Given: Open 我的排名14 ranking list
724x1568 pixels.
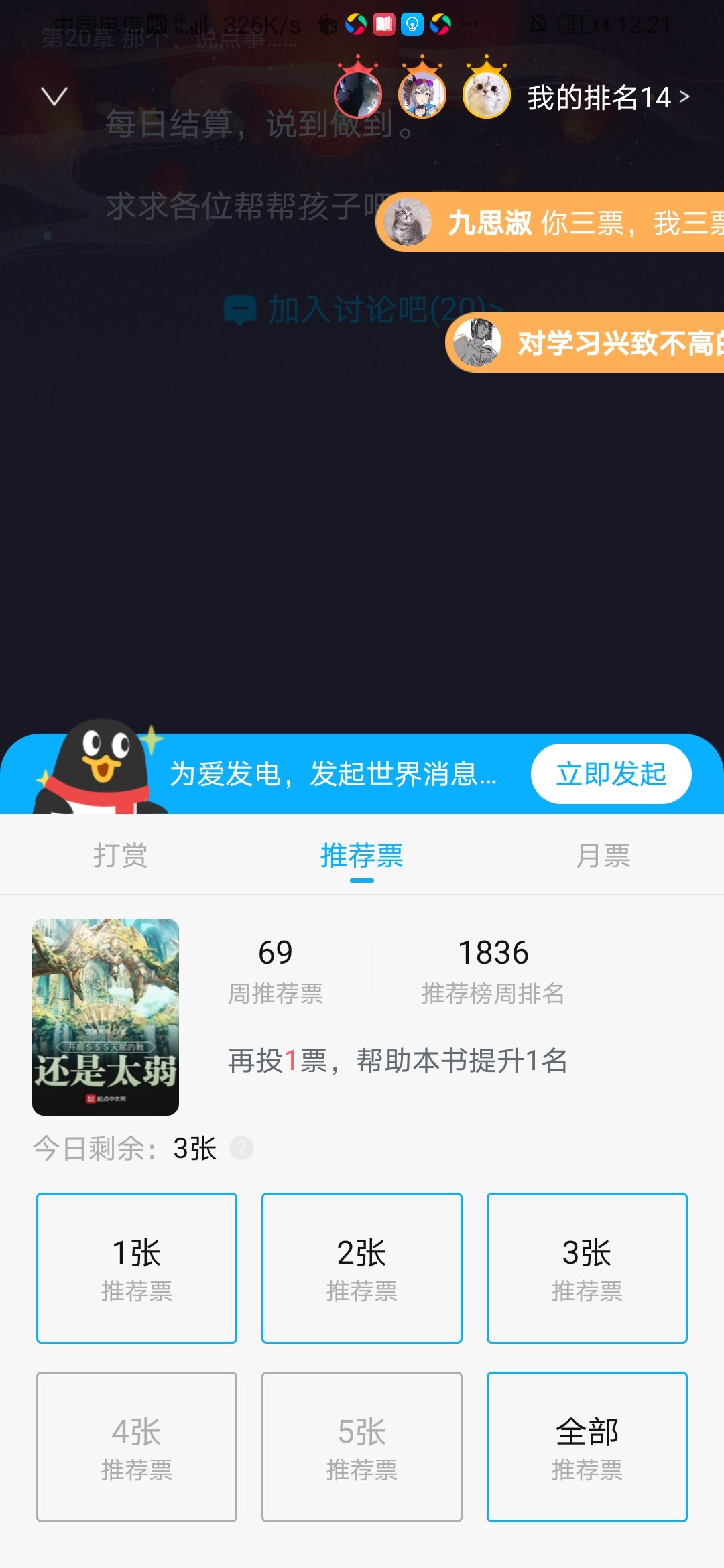Looking at the screenshot, I should point(607,98).
